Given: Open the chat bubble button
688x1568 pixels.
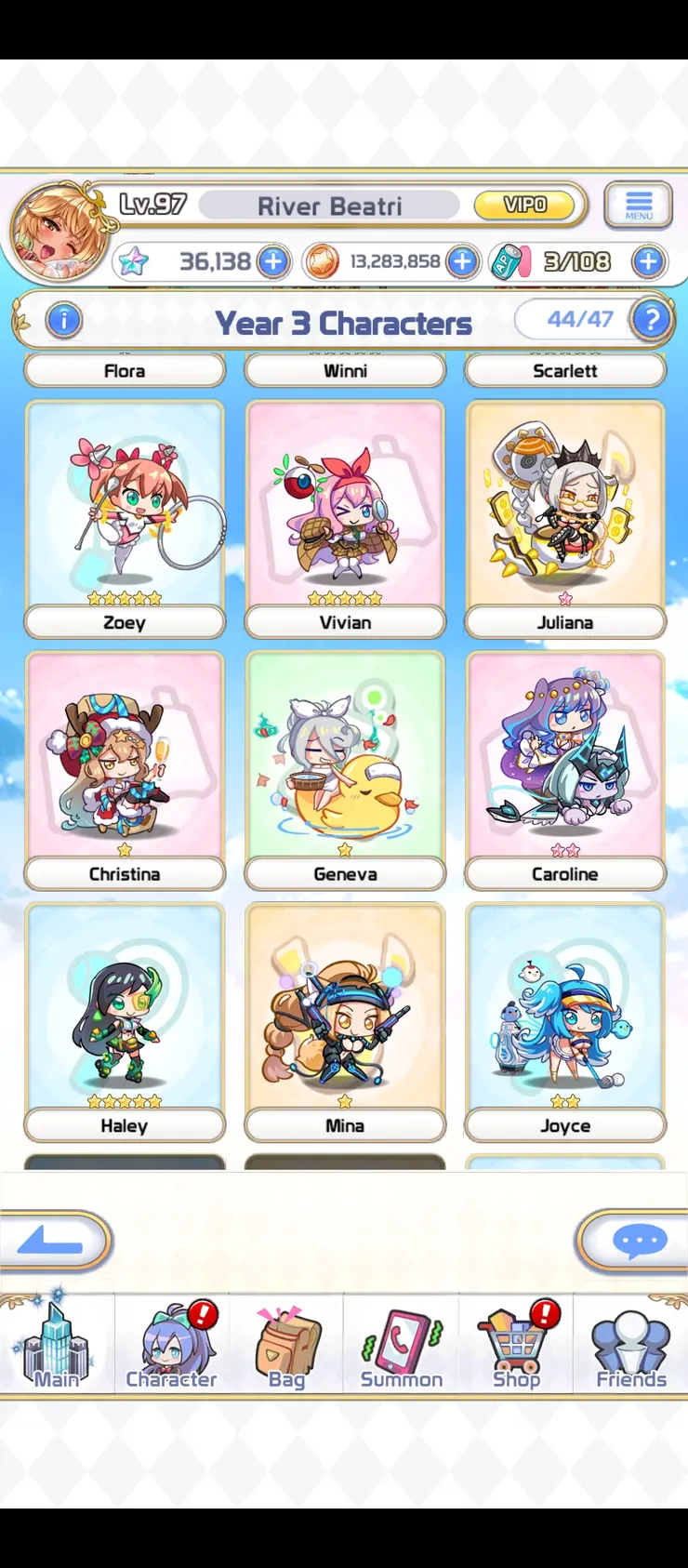Looking at the screenshot, I should click(x=638, y=1241).
